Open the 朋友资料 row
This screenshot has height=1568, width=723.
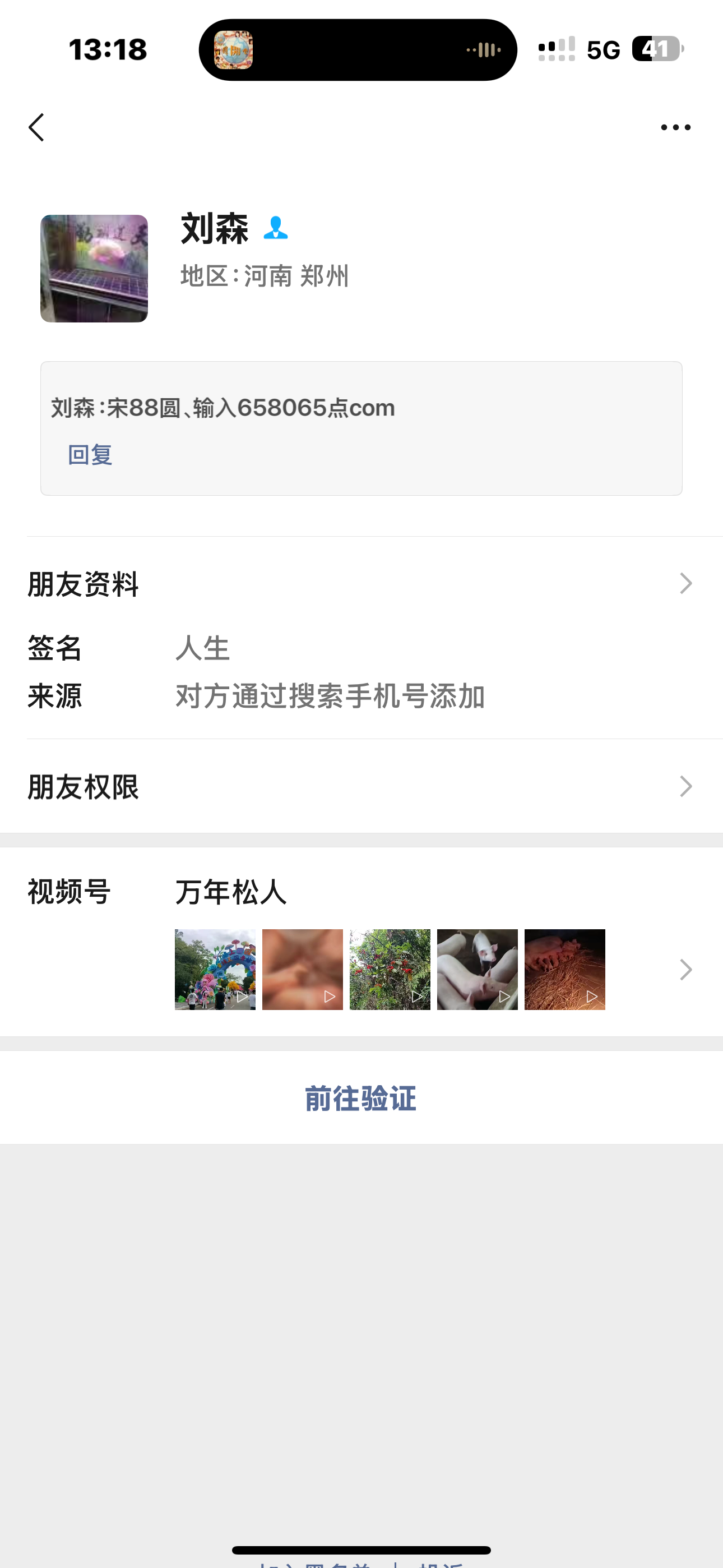pos(361,584)
